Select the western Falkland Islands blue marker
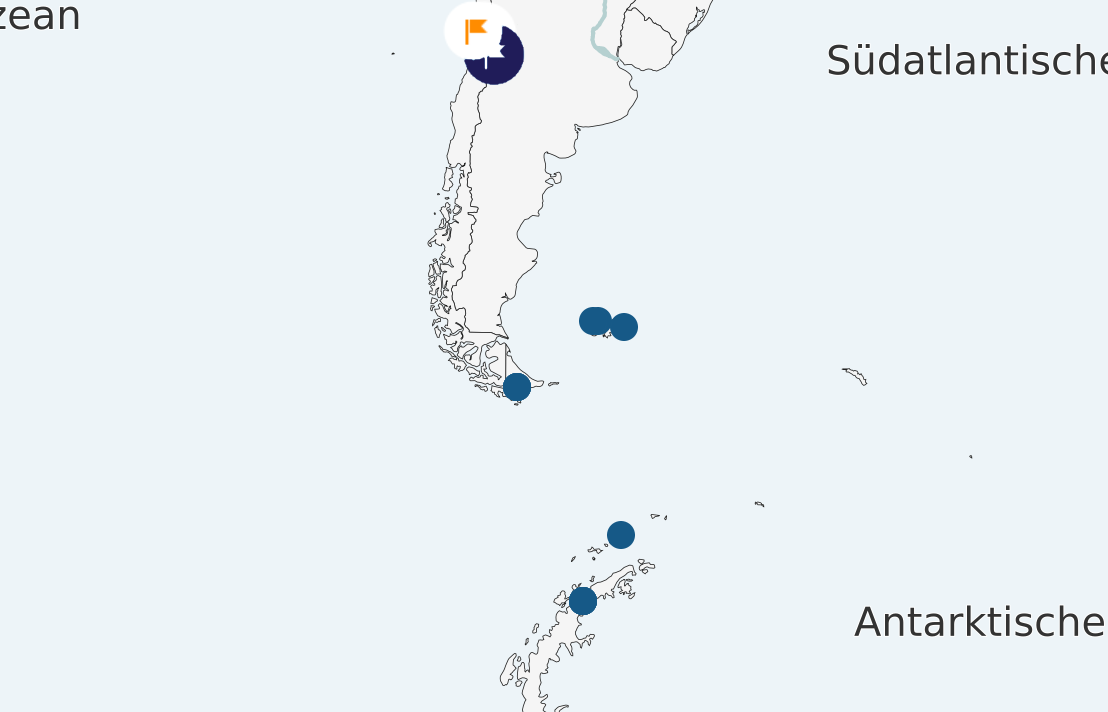 (594, 321)
